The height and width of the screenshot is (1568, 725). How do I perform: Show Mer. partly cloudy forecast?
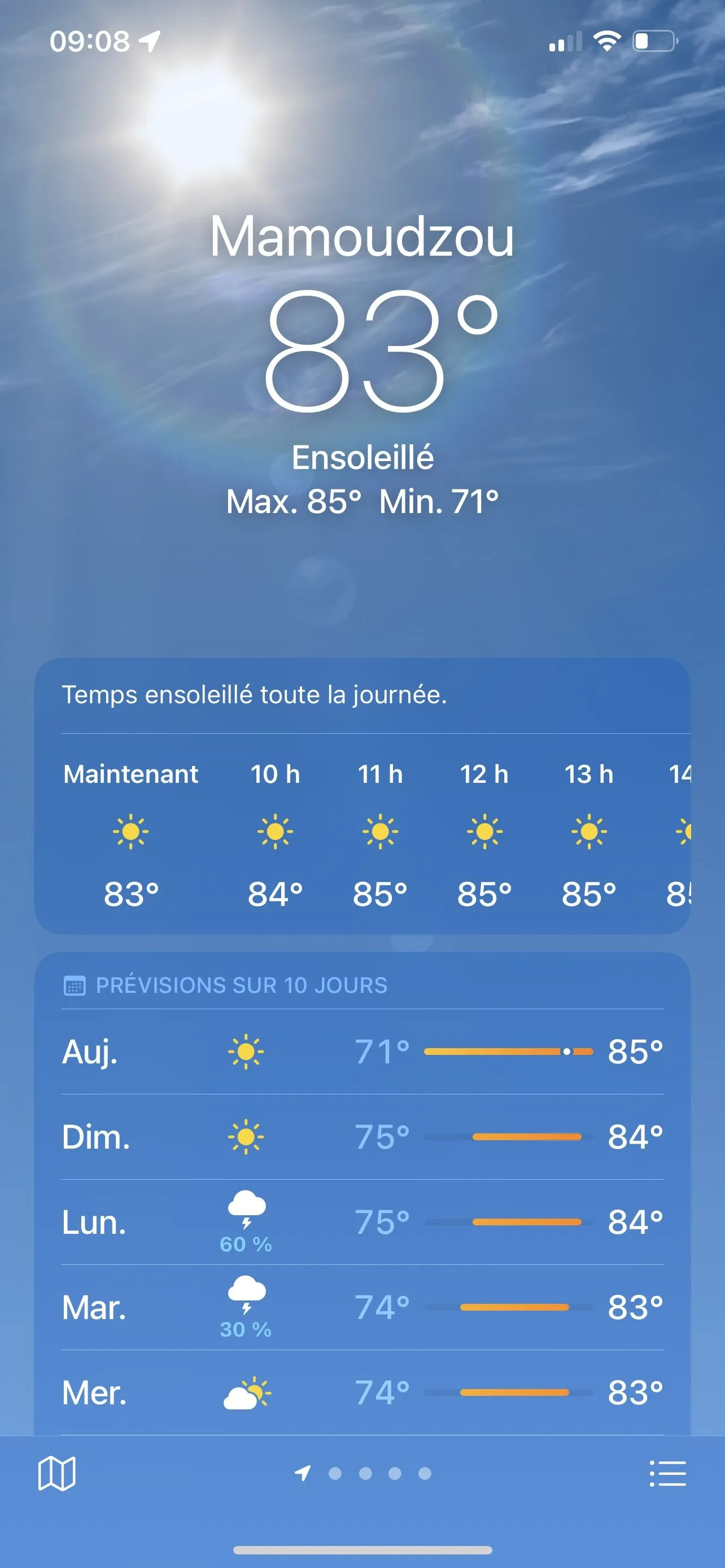(x=362, y=1392)
